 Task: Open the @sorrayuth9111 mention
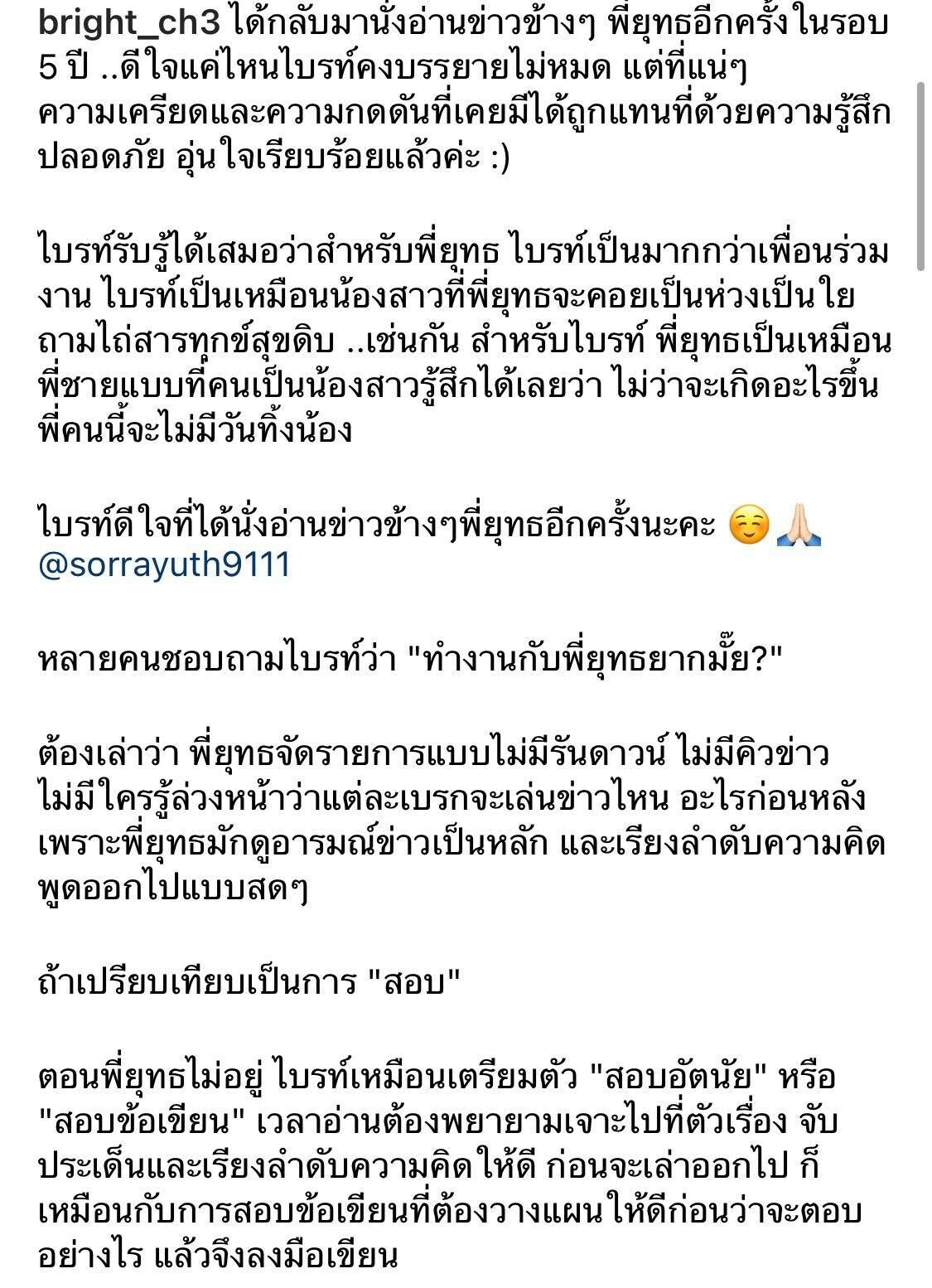point(165,564)
